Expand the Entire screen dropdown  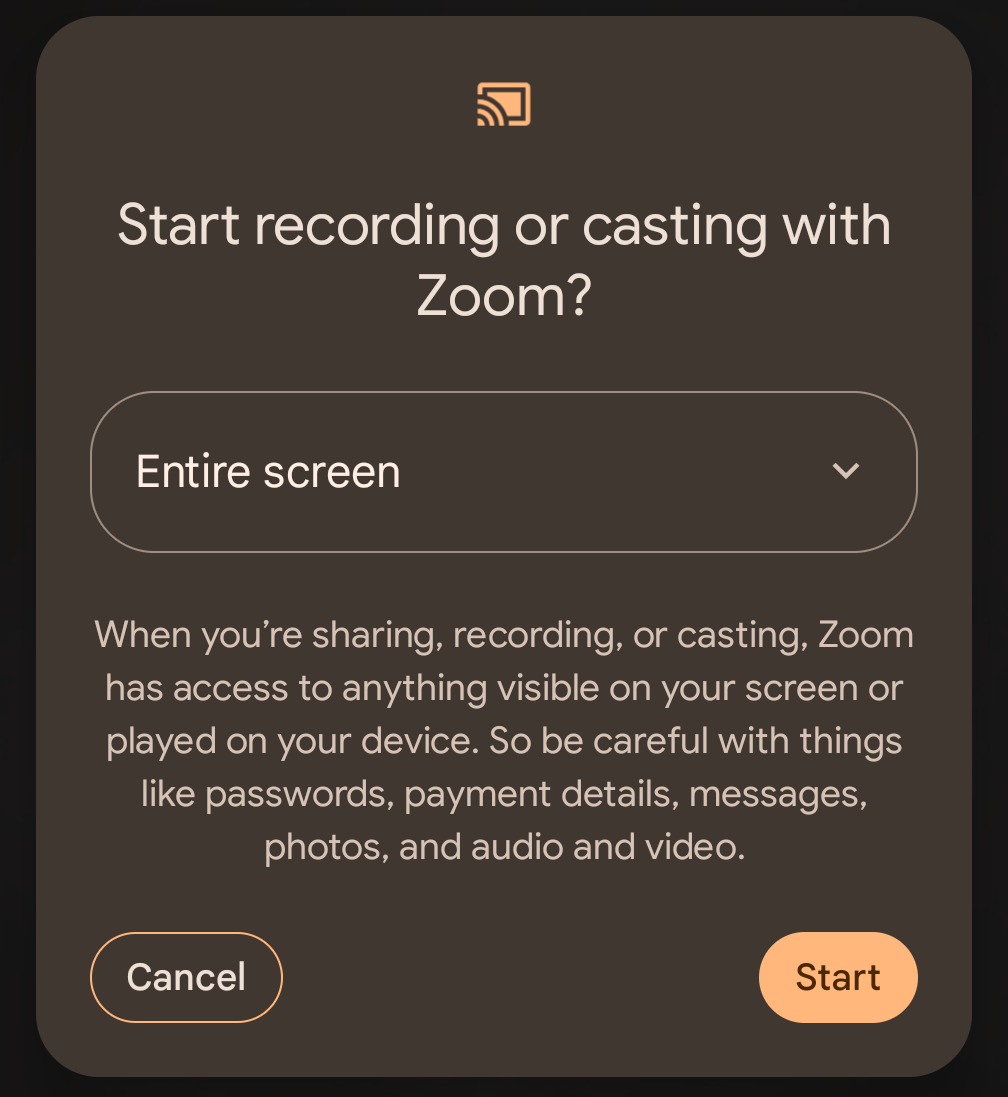(503, 472)
